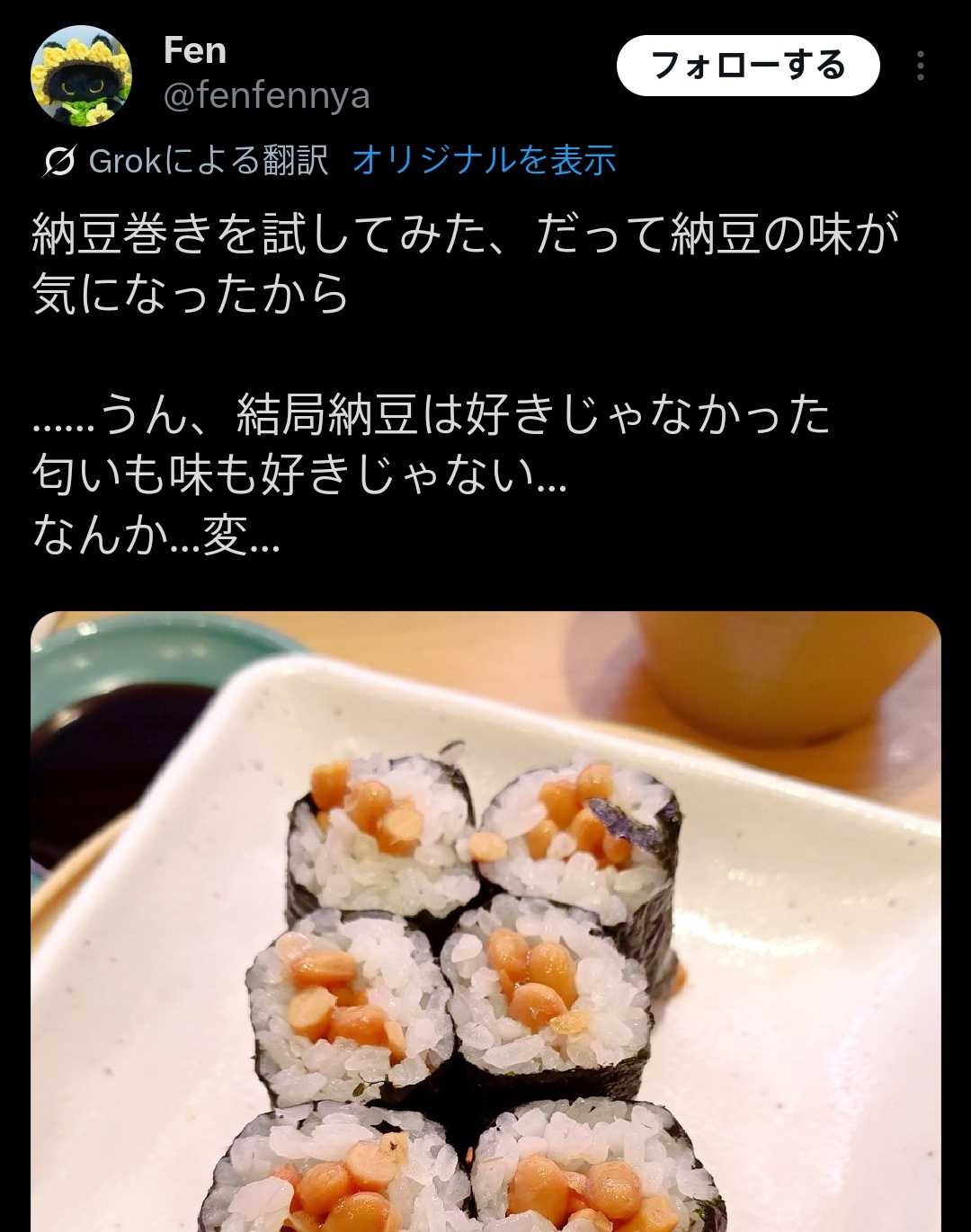Screen dimensions: 971x1232
Task: Open Fen's profile picture
Action: 81,75
